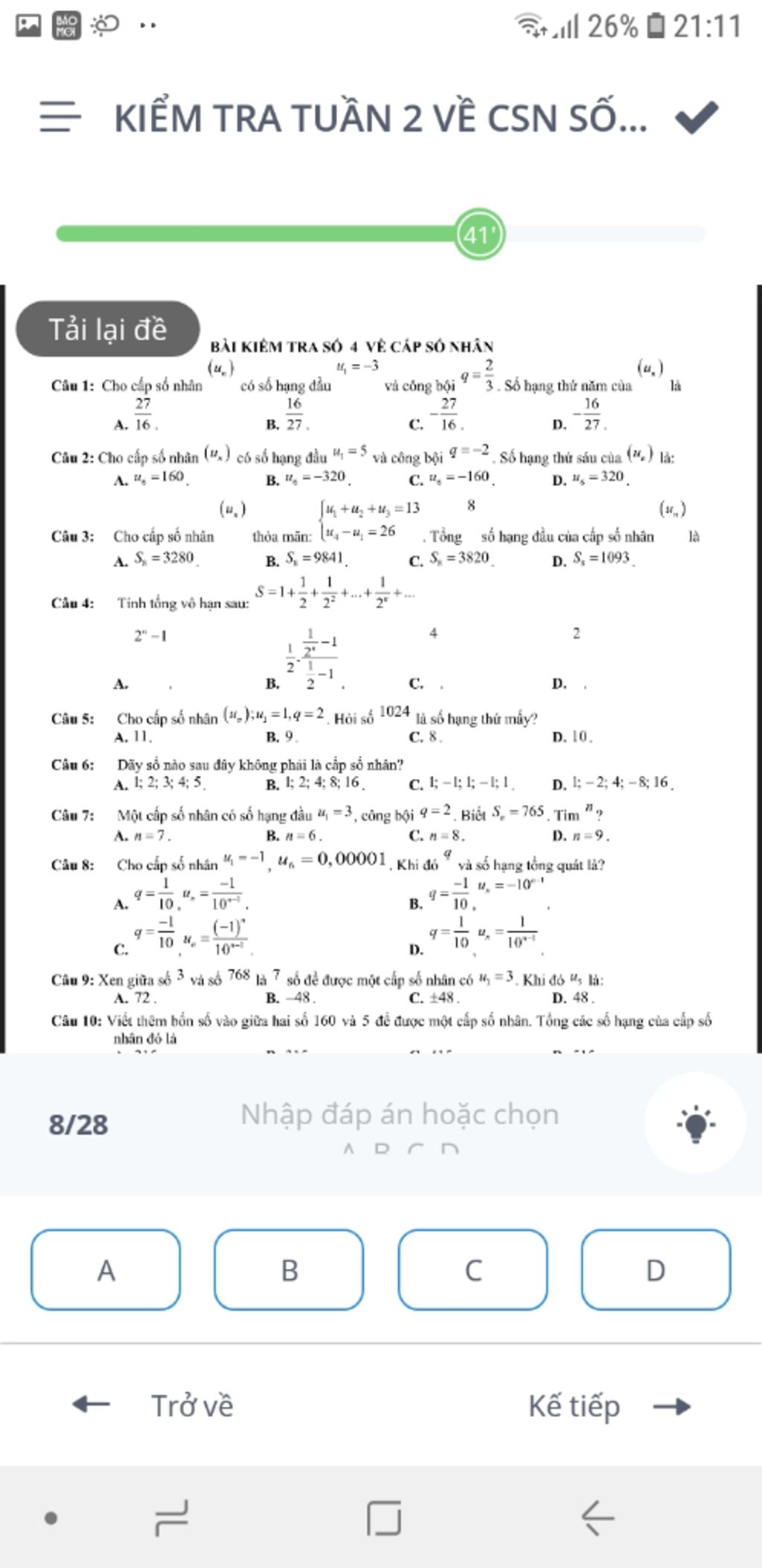Image resolution: width=762 pixels, height=1568 pixels.
Task: Select answer A
Action: (x=106, y=1269)
